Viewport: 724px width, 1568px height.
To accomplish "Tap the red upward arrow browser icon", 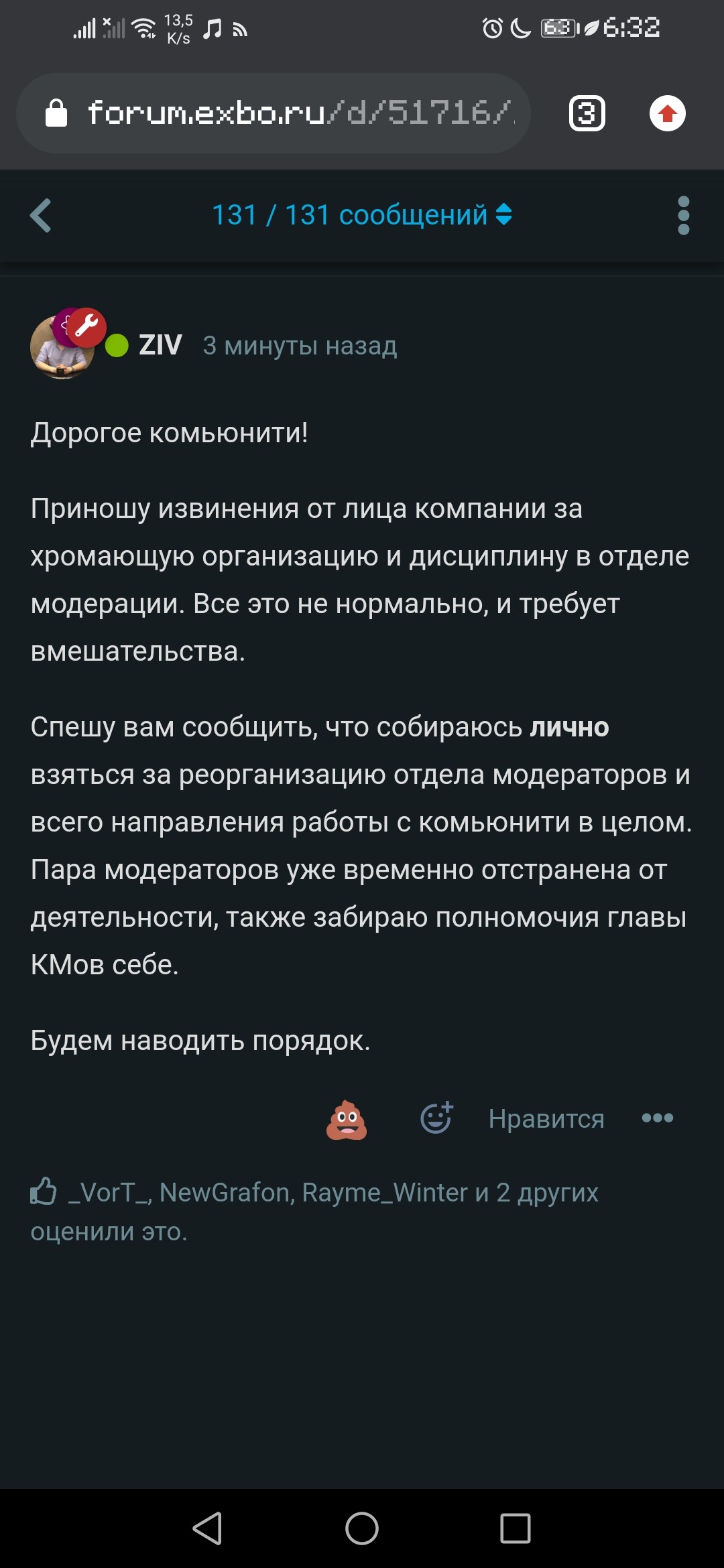I will [x=667, y=113].
